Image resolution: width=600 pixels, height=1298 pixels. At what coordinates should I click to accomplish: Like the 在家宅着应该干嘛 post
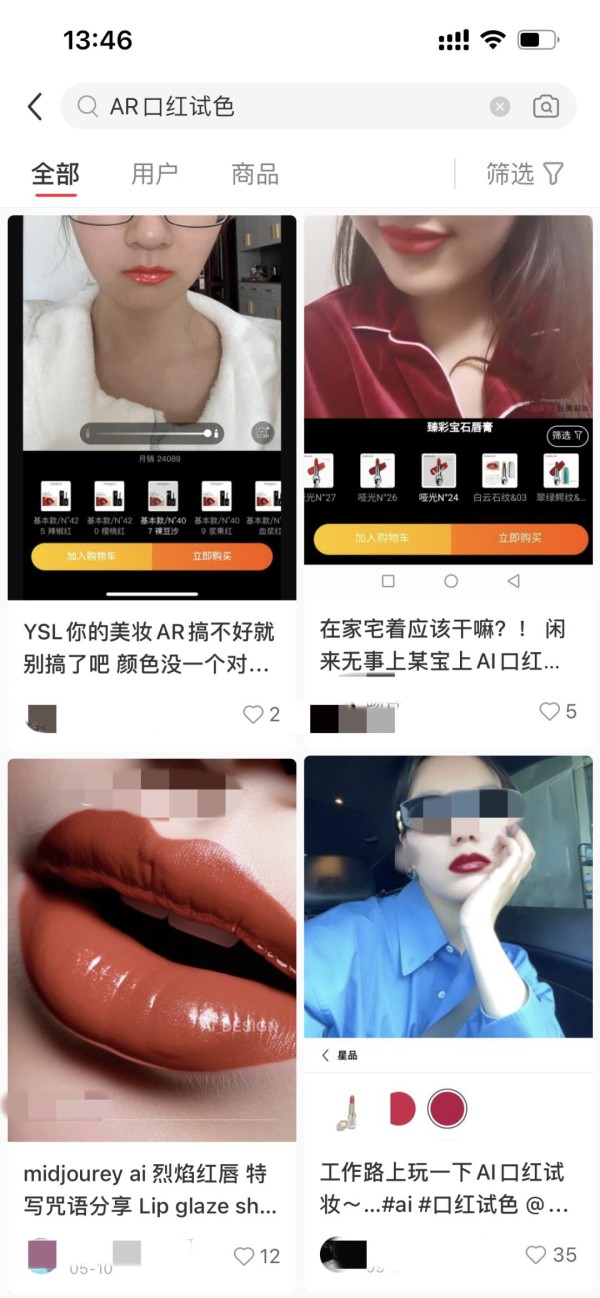[x=550, y=711]
